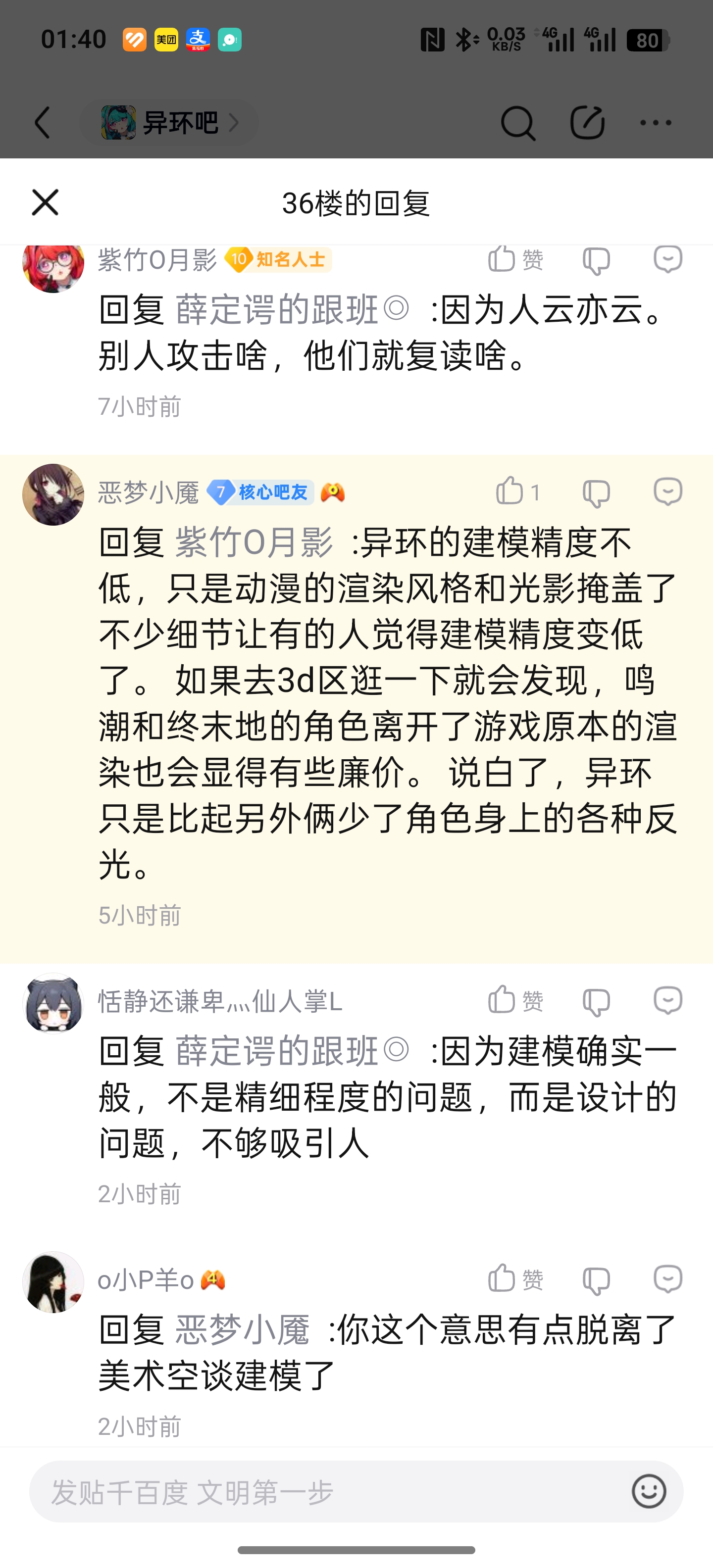Like 恬静还谦卑灬仙人掌L's reply
Viewport: 713px width, 1568px height.
[515, 1001]
